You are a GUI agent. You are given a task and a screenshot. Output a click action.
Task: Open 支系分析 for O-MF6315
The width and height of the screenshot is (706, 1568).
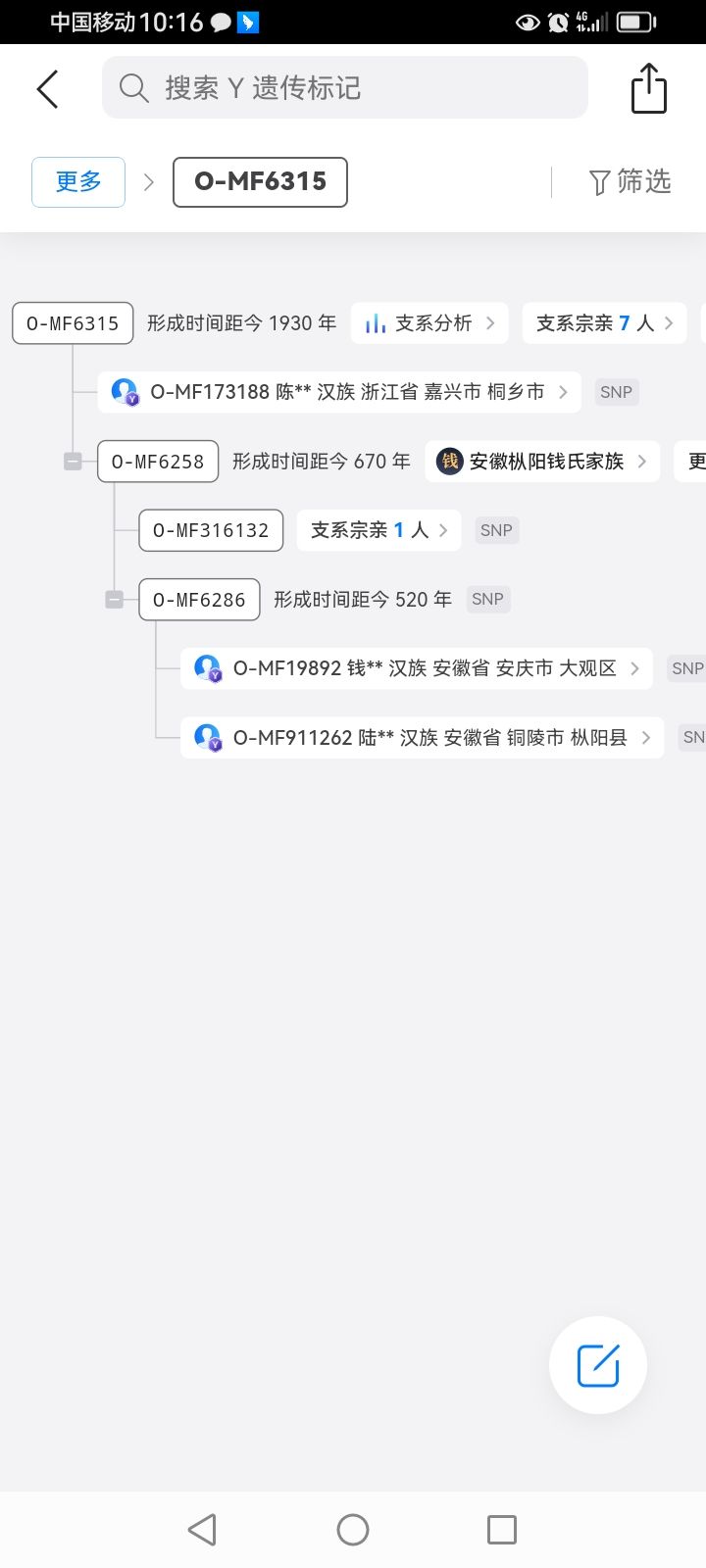click(x=429, y=323)
